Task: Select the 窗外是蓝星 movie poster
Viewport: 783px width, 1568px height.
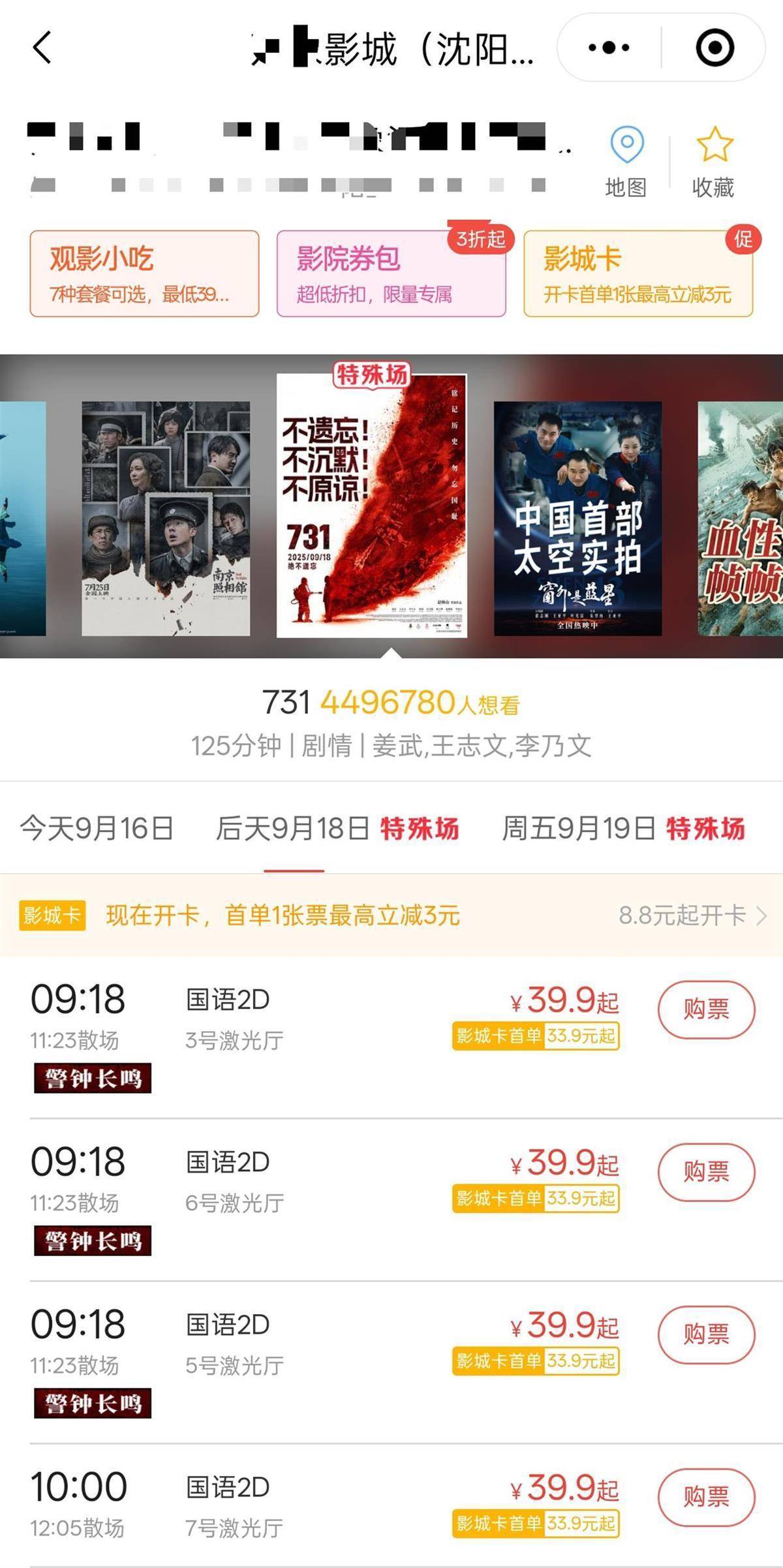Action: pyautogui.click(x=577, y=518)
